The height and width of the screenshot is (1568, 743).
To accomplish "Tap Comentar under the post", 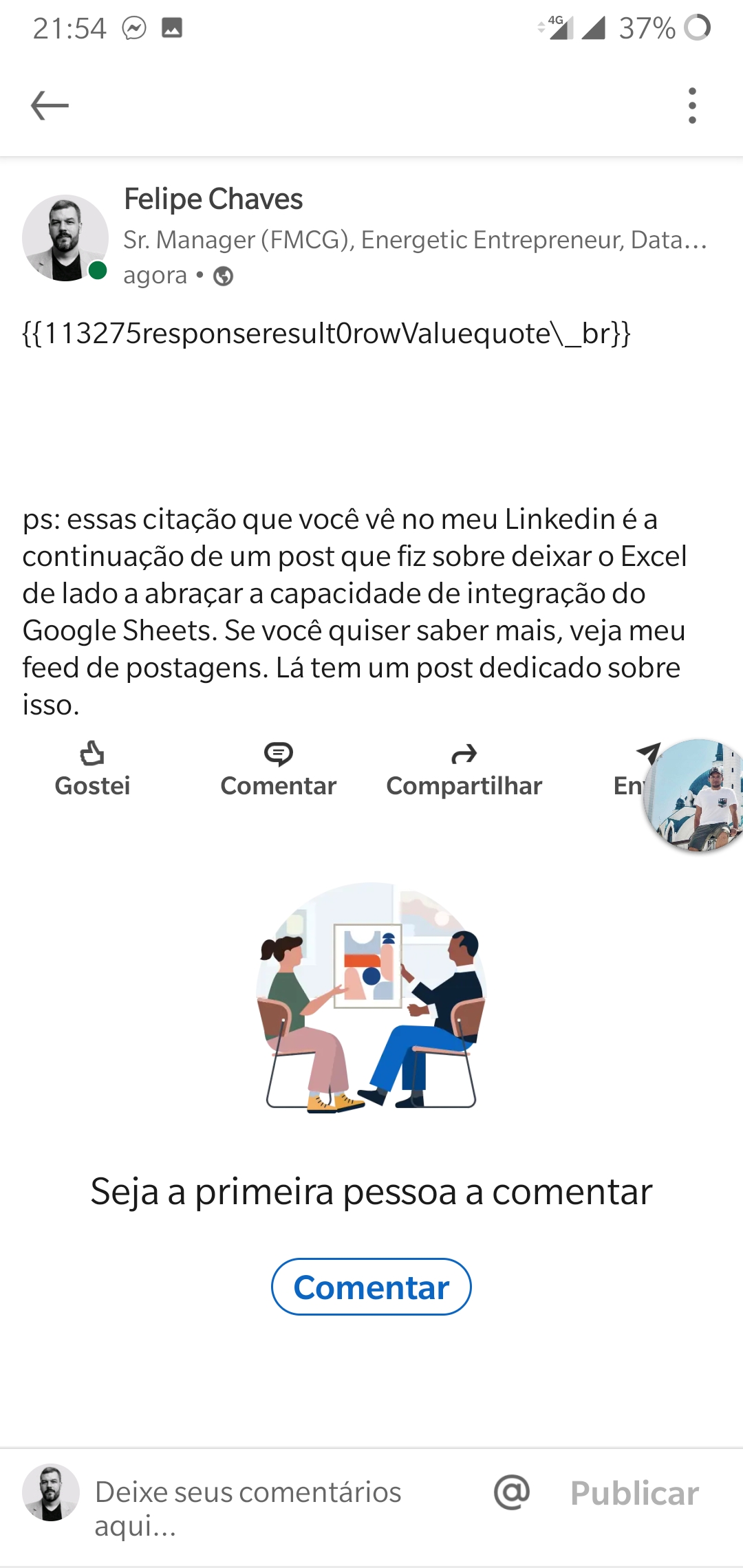I will 278,770.
